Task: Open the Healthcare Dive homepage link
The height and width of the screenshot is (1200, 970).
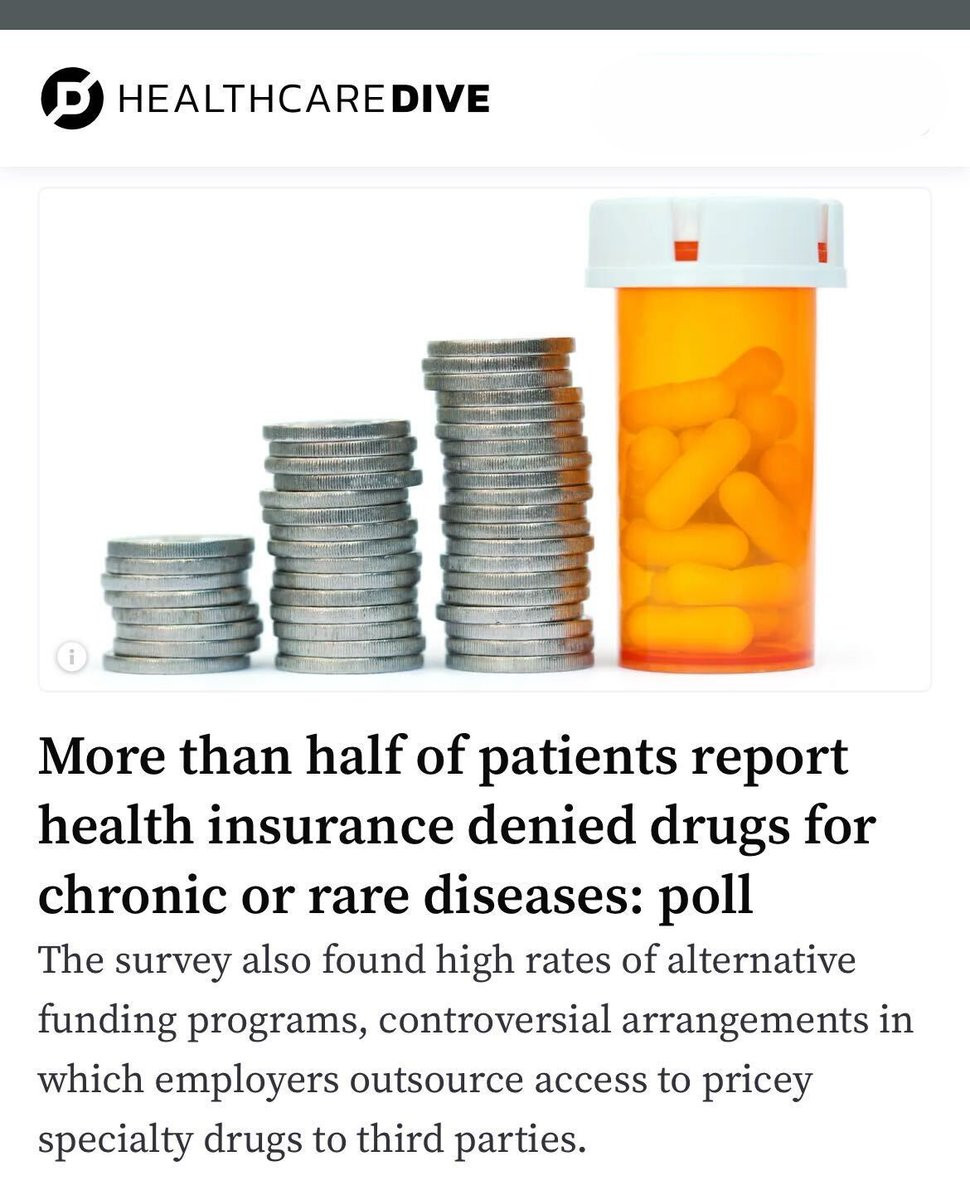Action: (x=265, y=98)
